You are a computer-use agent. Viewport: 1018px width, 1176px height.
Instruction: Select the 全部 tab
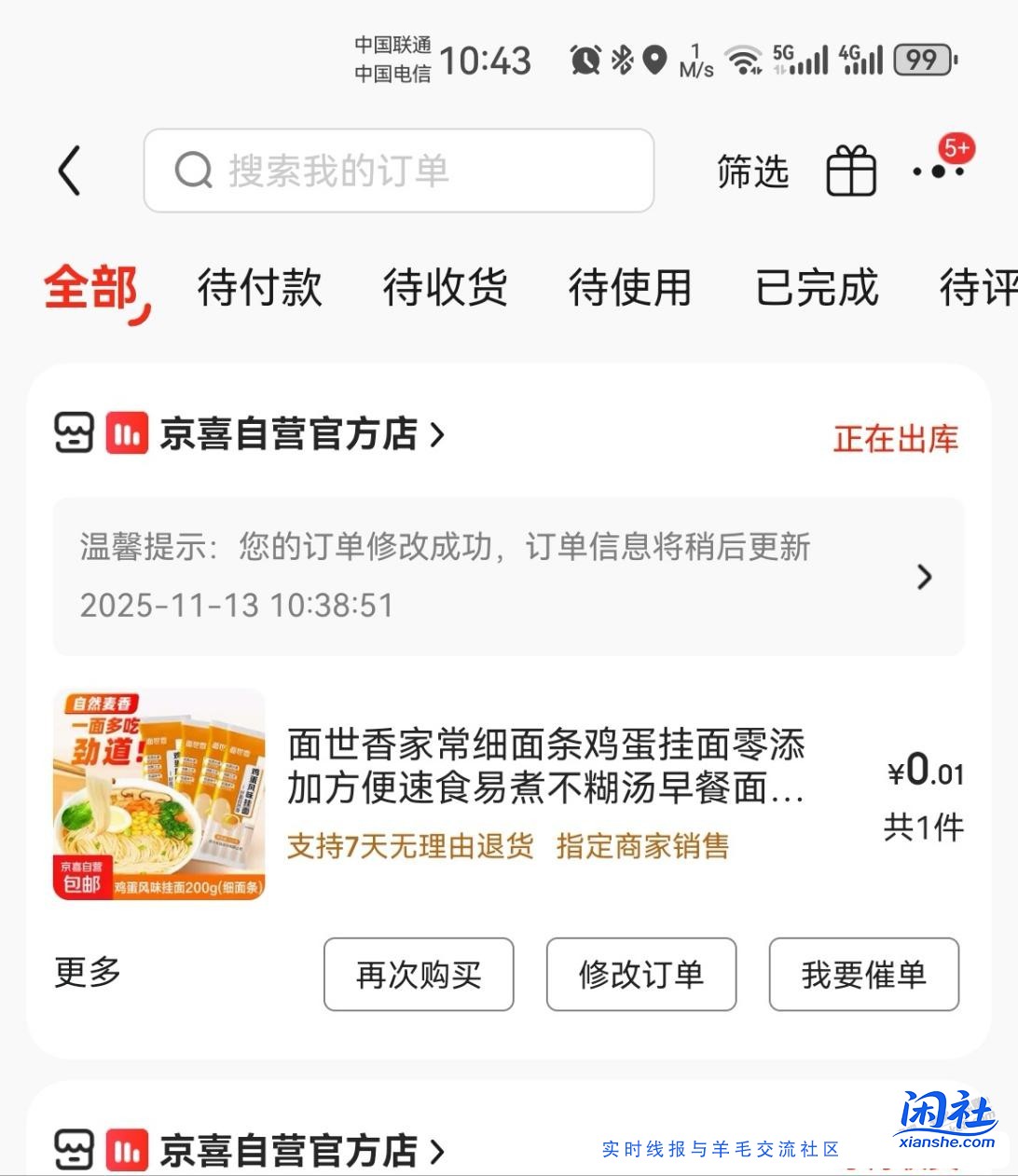tap(90, 289)
